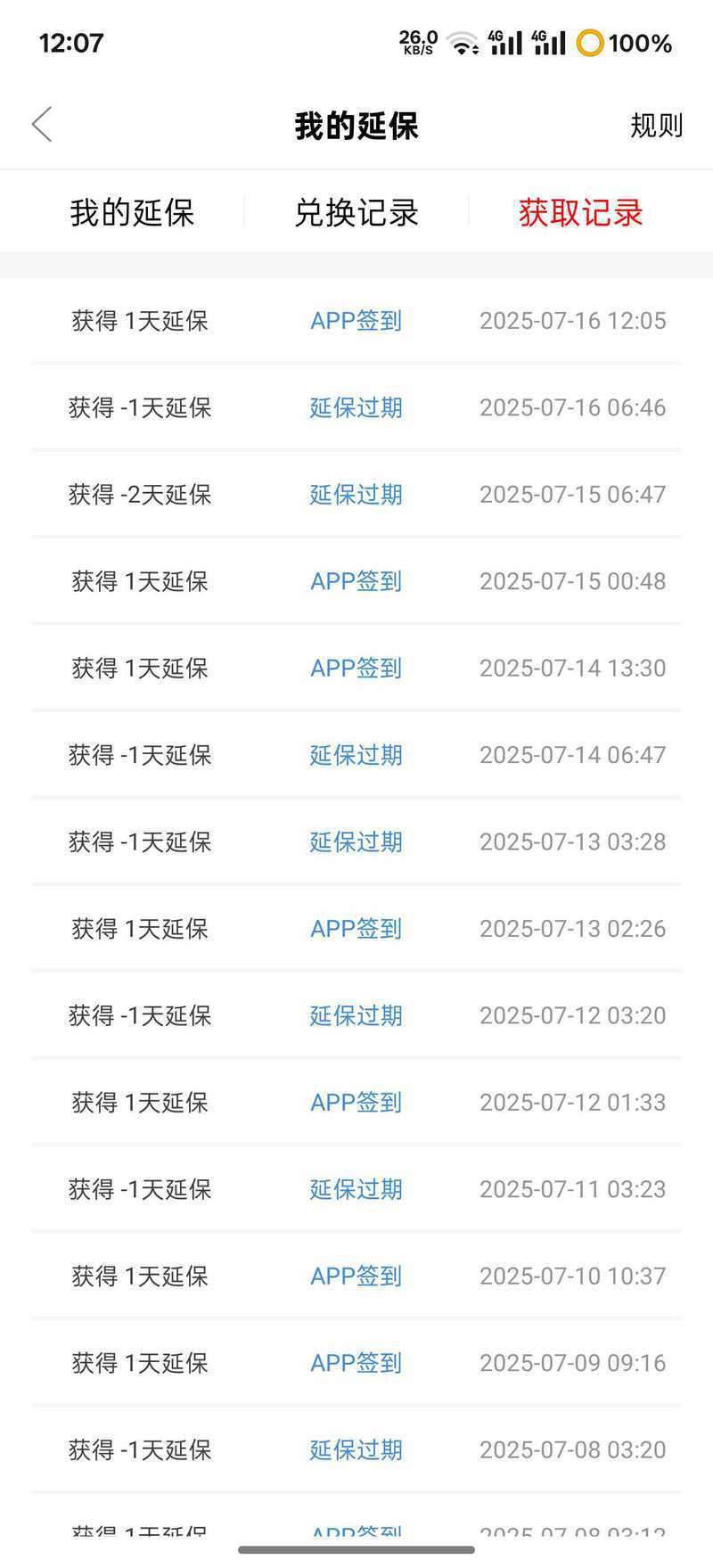Select the 获取记录 tab
The image size is (713, 1568).
pos(580,213)
